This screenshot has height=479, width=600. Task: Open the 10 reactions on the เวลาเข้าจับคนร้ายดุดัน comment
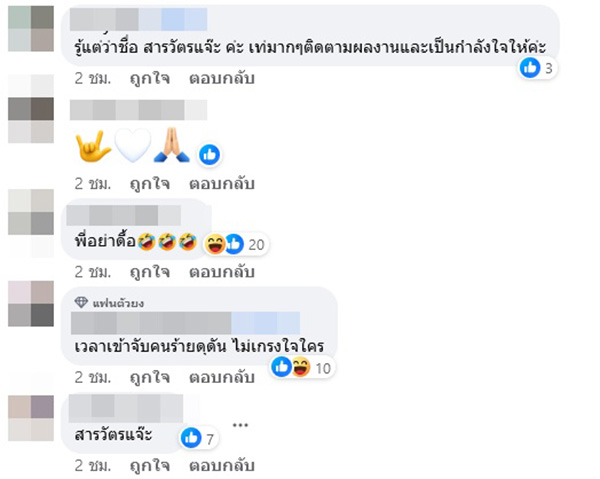pyautogui.click(x=305, y=368)
